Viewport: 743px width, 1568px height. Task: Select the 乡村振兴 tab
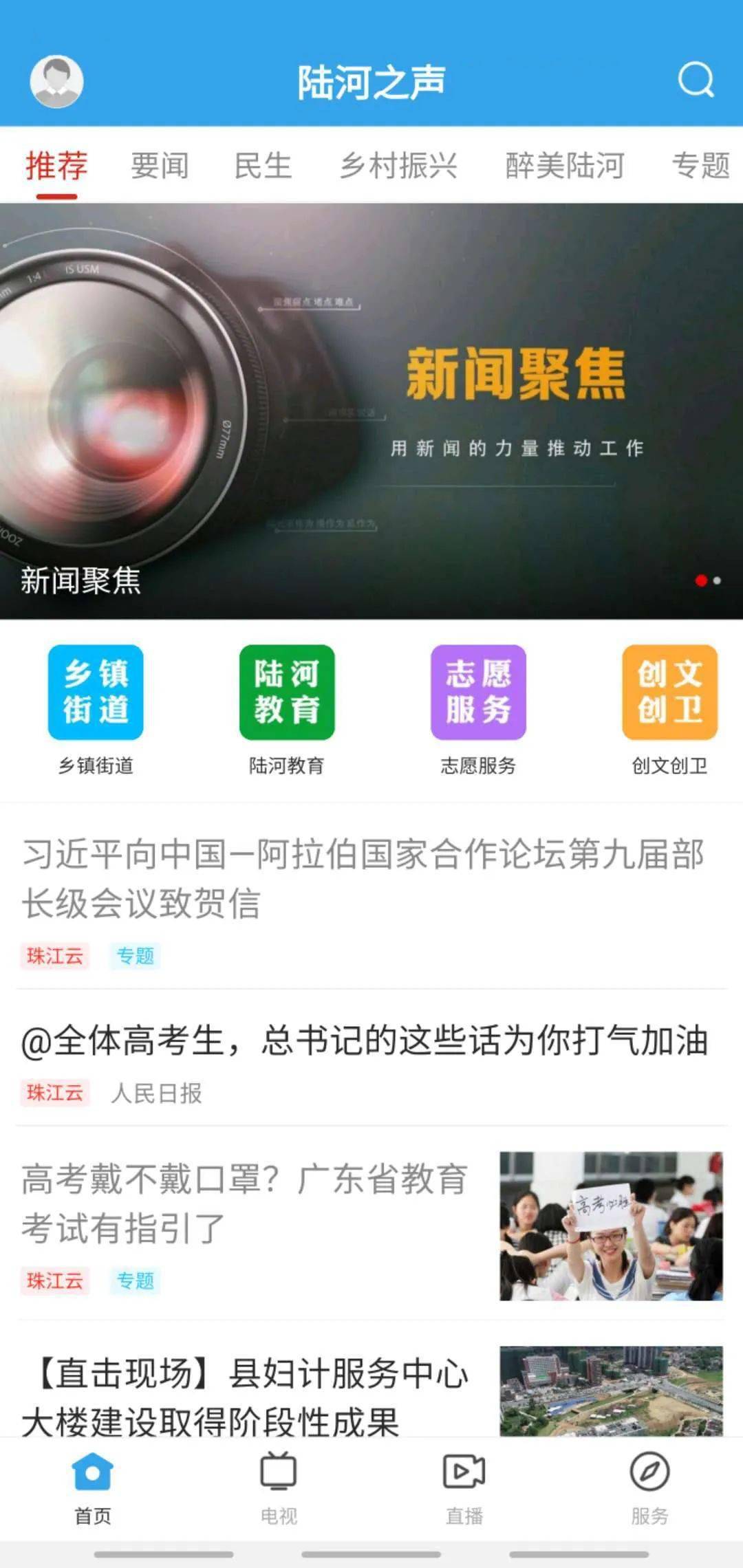tap(398, 166)
